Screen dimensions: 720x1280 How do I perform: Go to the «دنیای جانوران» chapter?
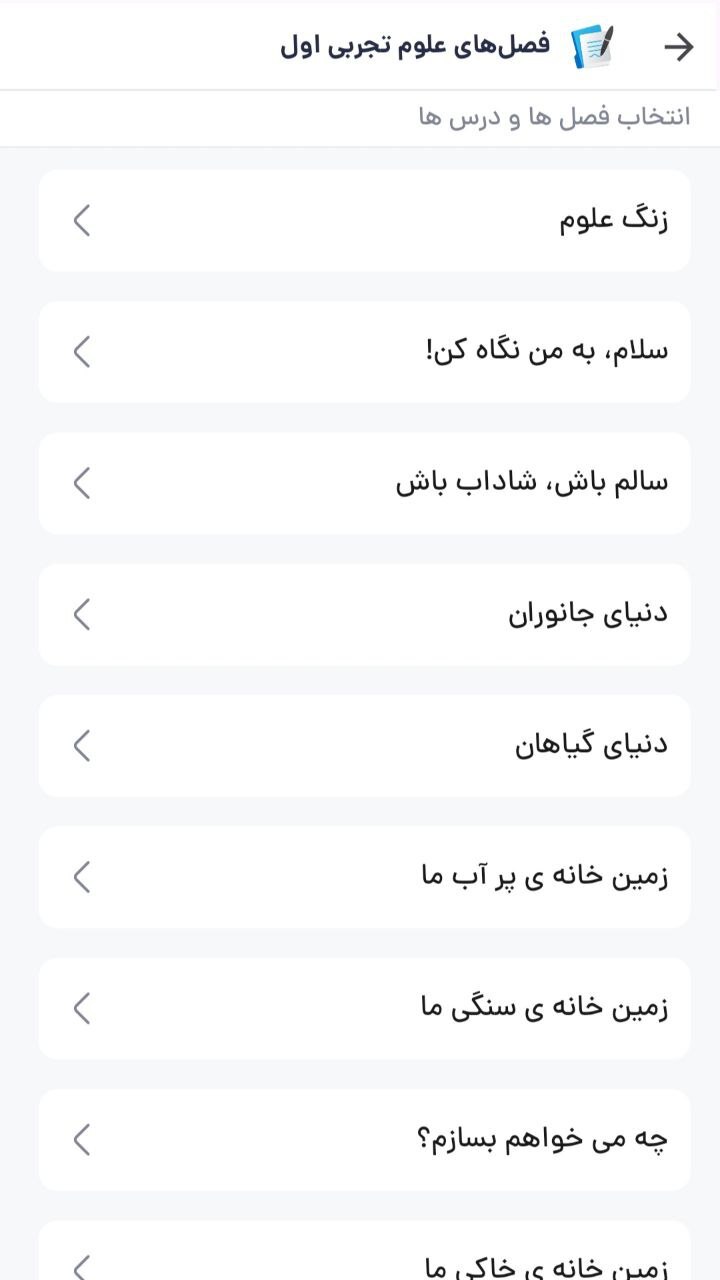(364, 614)
